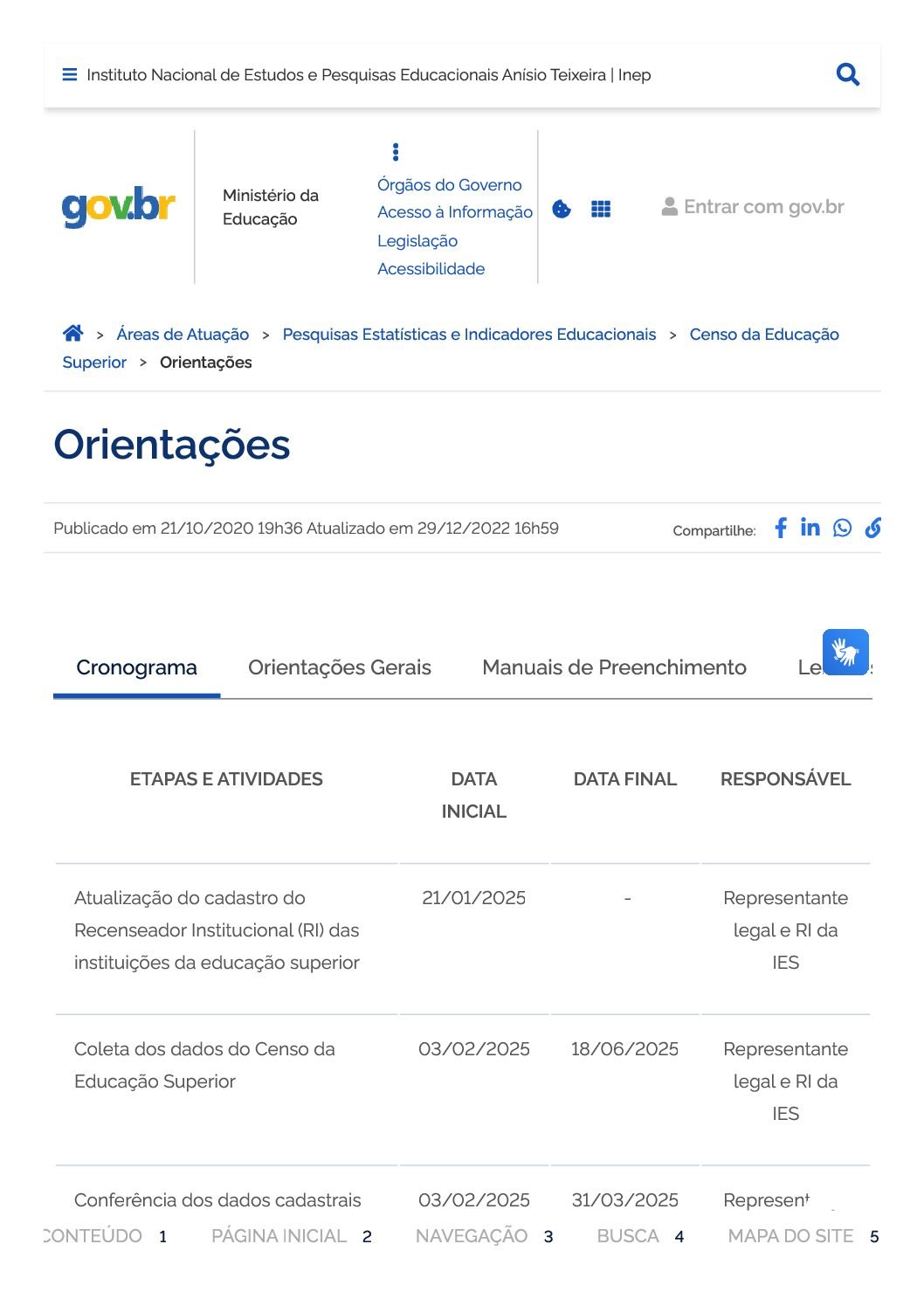
Task: Open the apps grid icon
Action: pyautogui.click(x=601, y=209)
